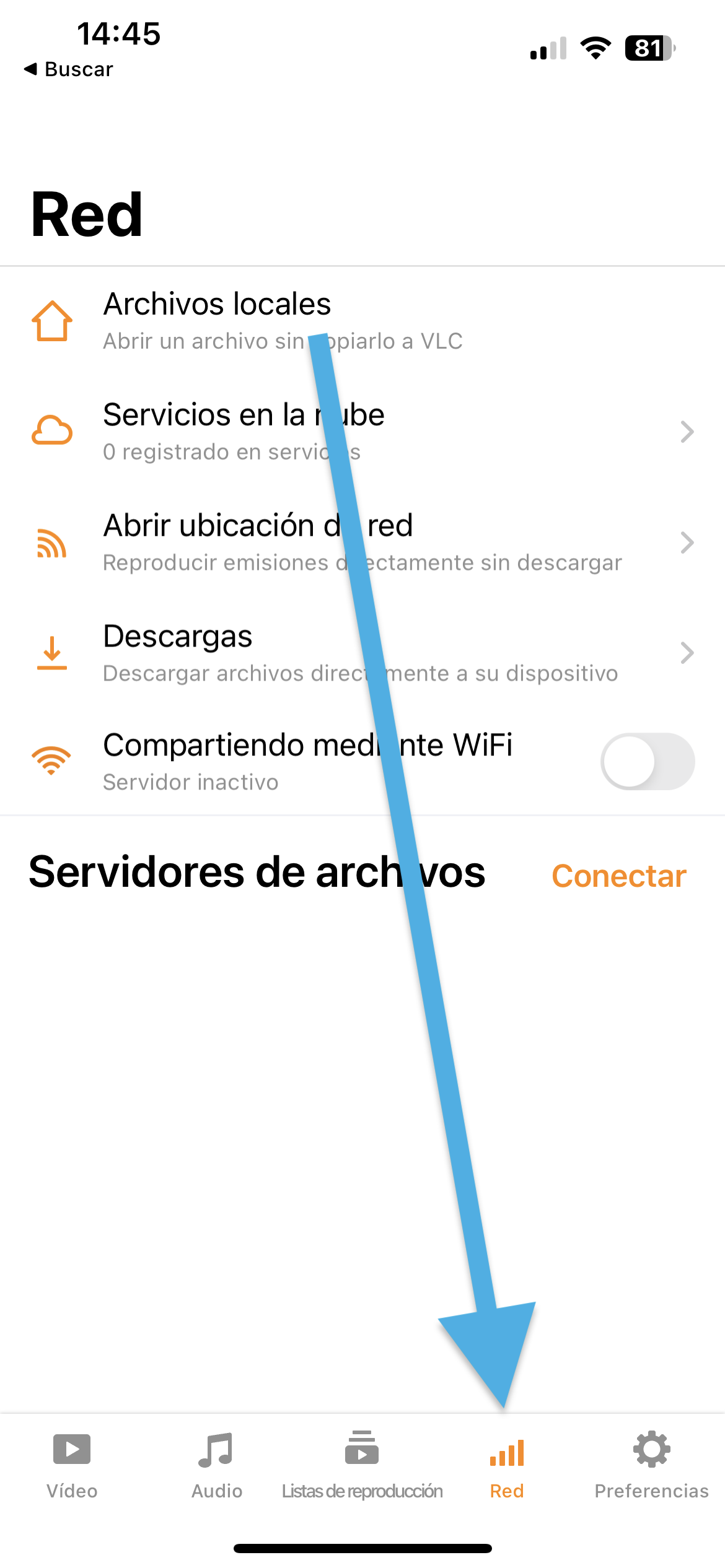
Task: Switch to the Vídeo tab
Action: pyautogui.click(x=72, y=1465)
